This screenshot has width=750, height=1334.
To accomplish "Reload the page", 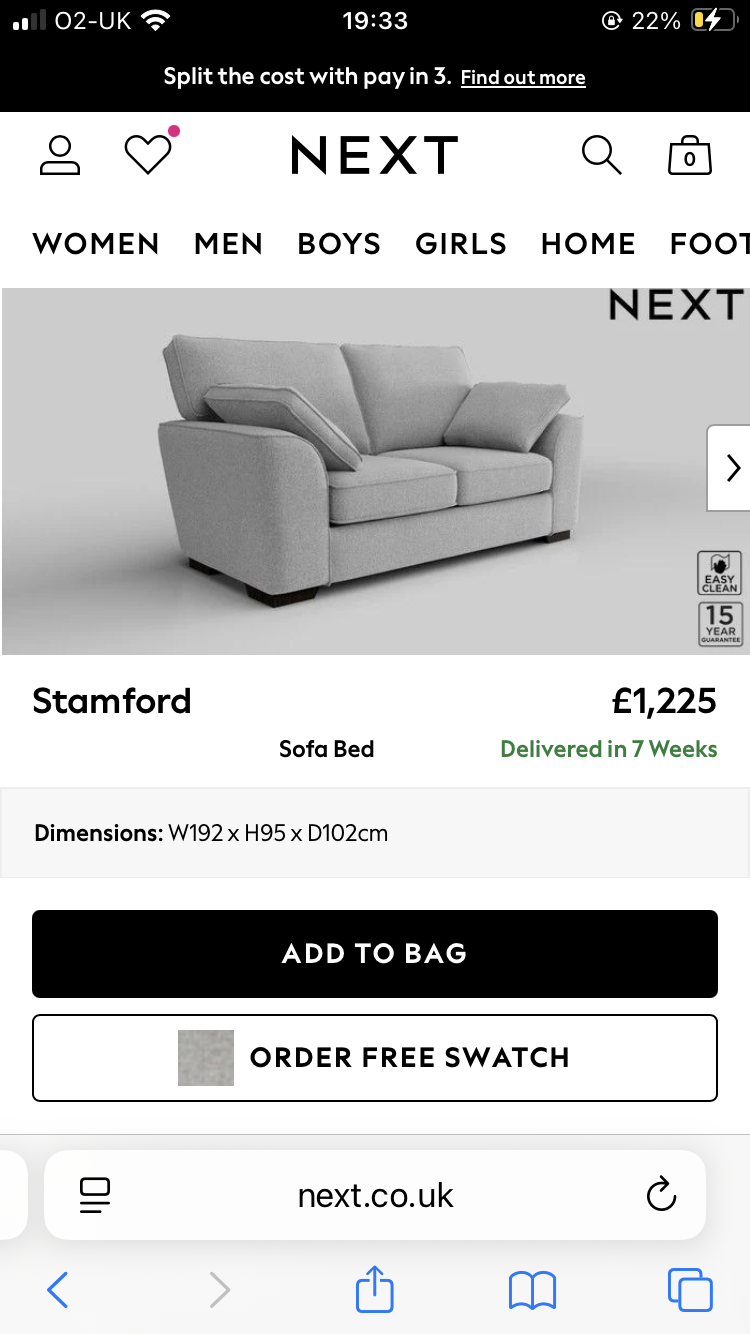I will click(x=661, y=1195).
